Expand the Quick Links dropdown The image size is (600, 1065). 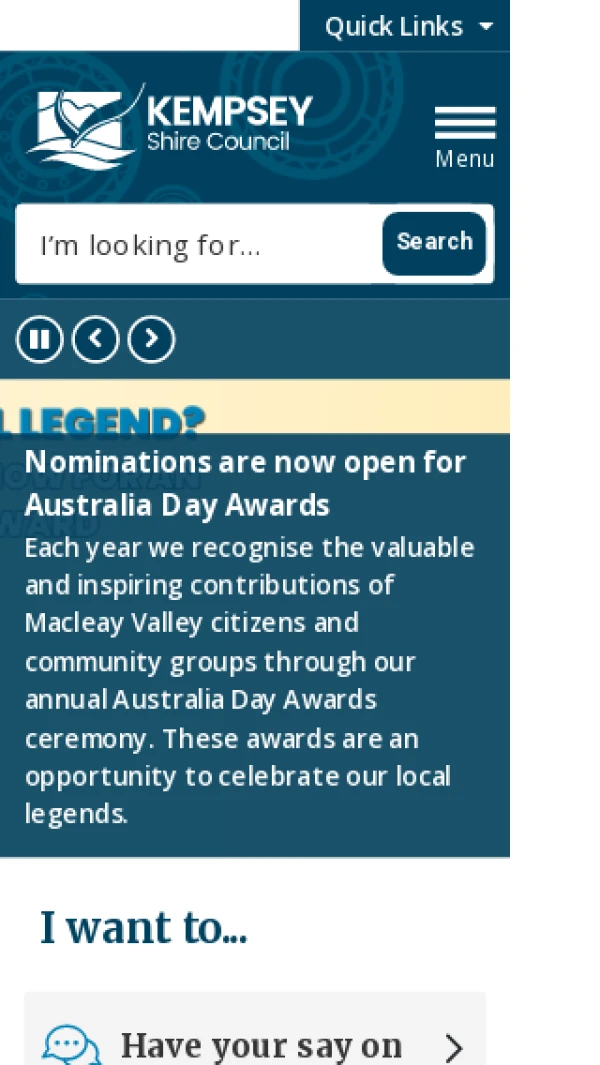pyautogui.click(x=407, y=26)
